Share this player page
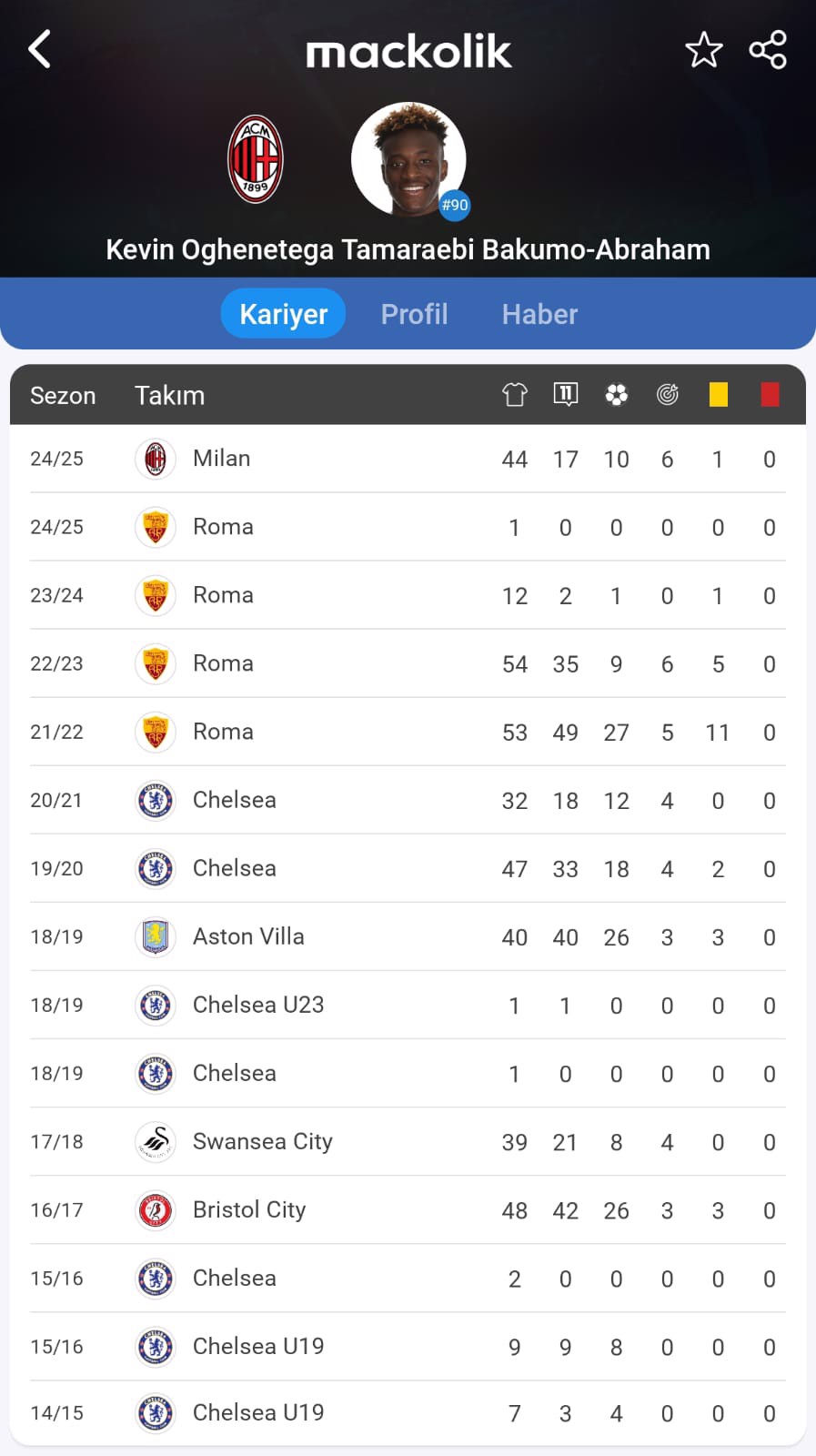This screenshot has width=816, height=1456. [x=768, y=50]
